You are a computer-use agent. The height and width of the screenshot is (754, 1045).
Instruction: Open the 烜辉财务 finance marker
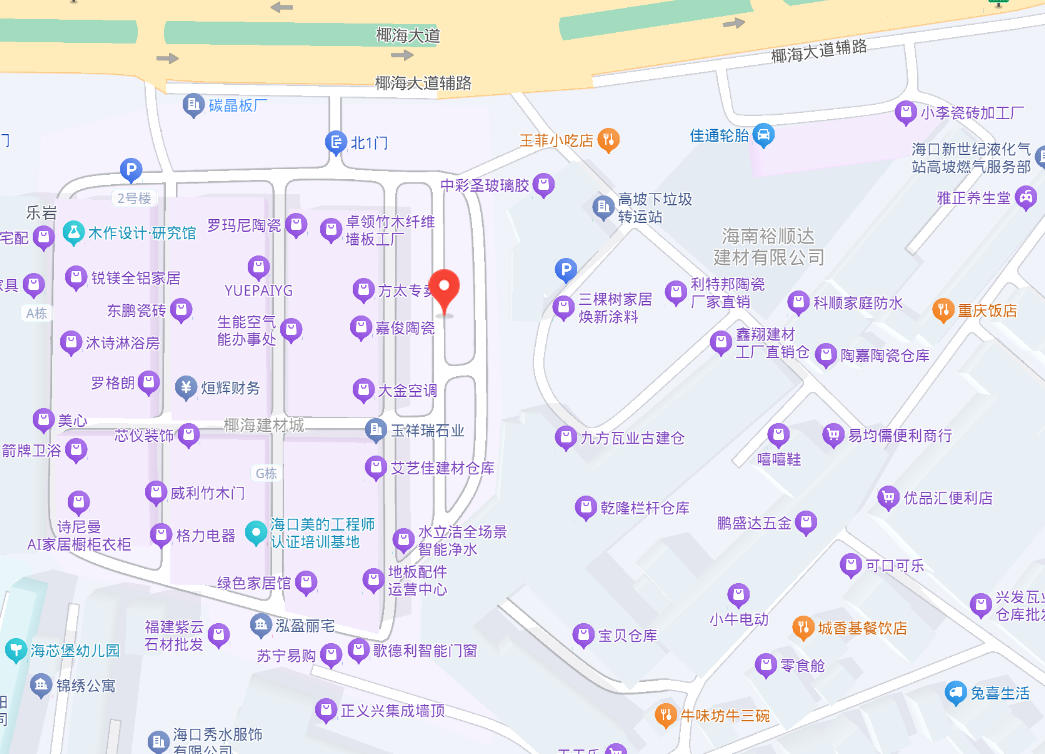coord(185,387)
